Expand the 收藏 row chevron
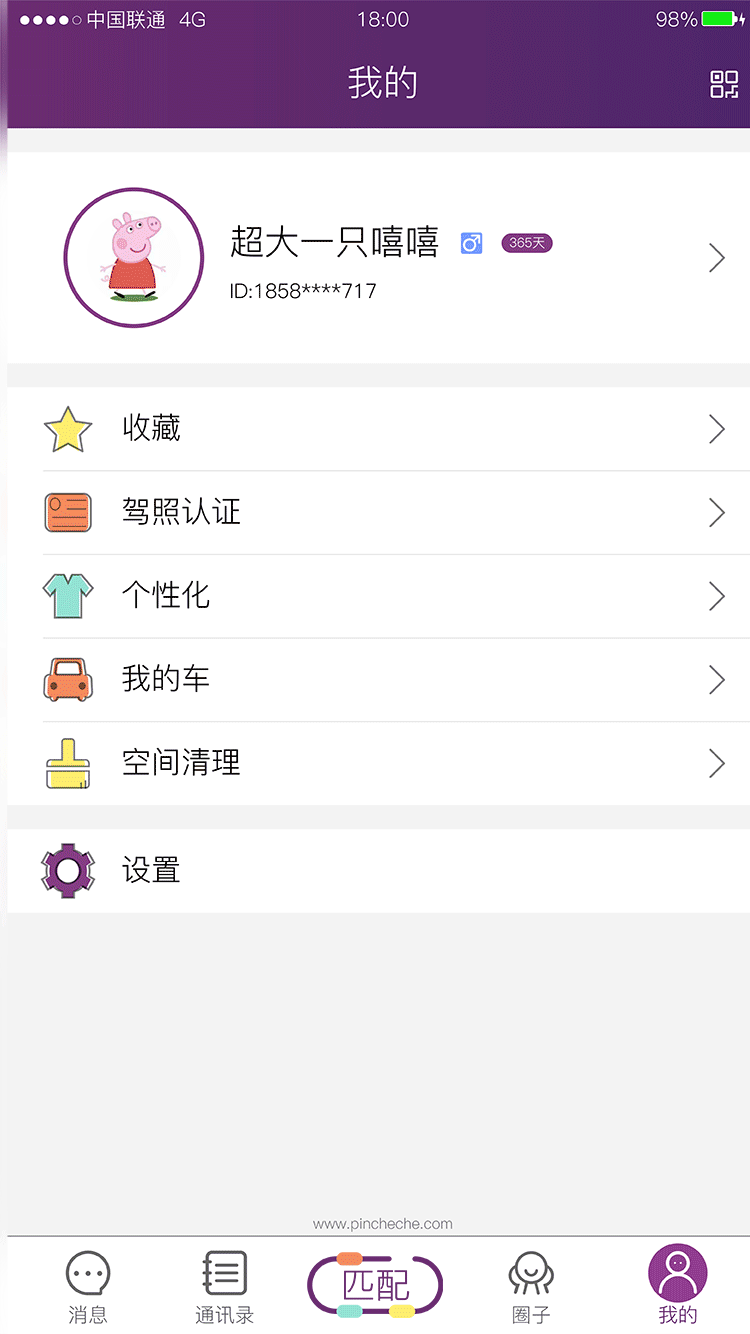 pyautogui.click(x=717, y=428)
